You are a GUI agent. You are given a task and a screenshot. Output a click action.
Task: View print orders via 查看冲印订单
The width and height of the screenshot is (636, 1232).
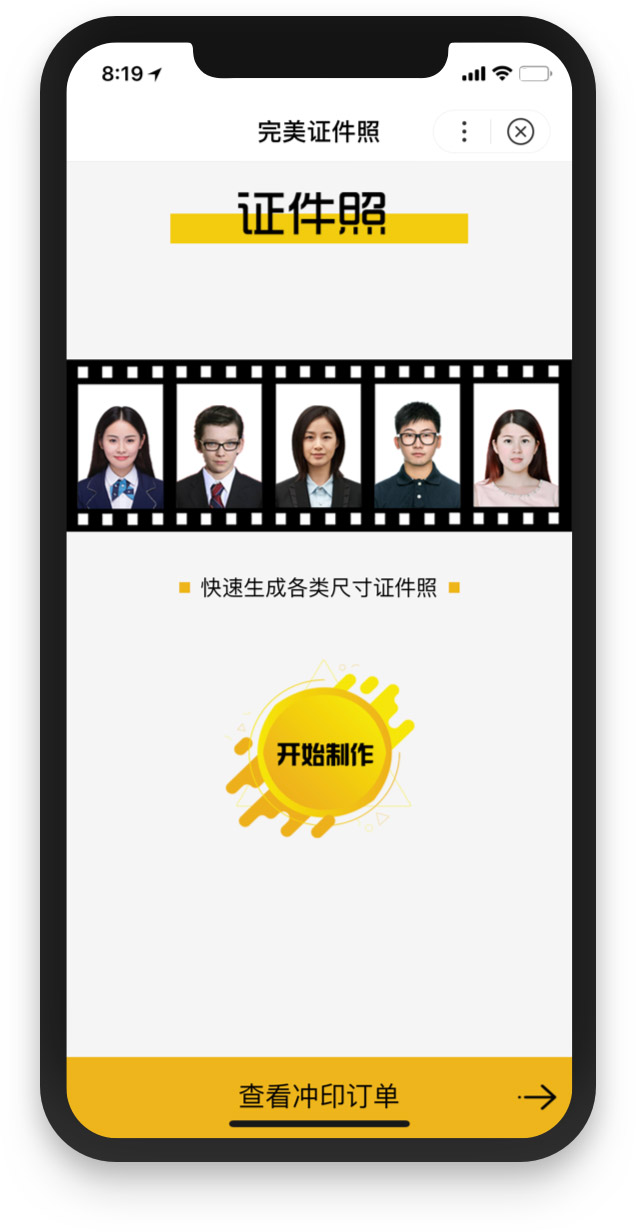click(x=319, y=1096)
